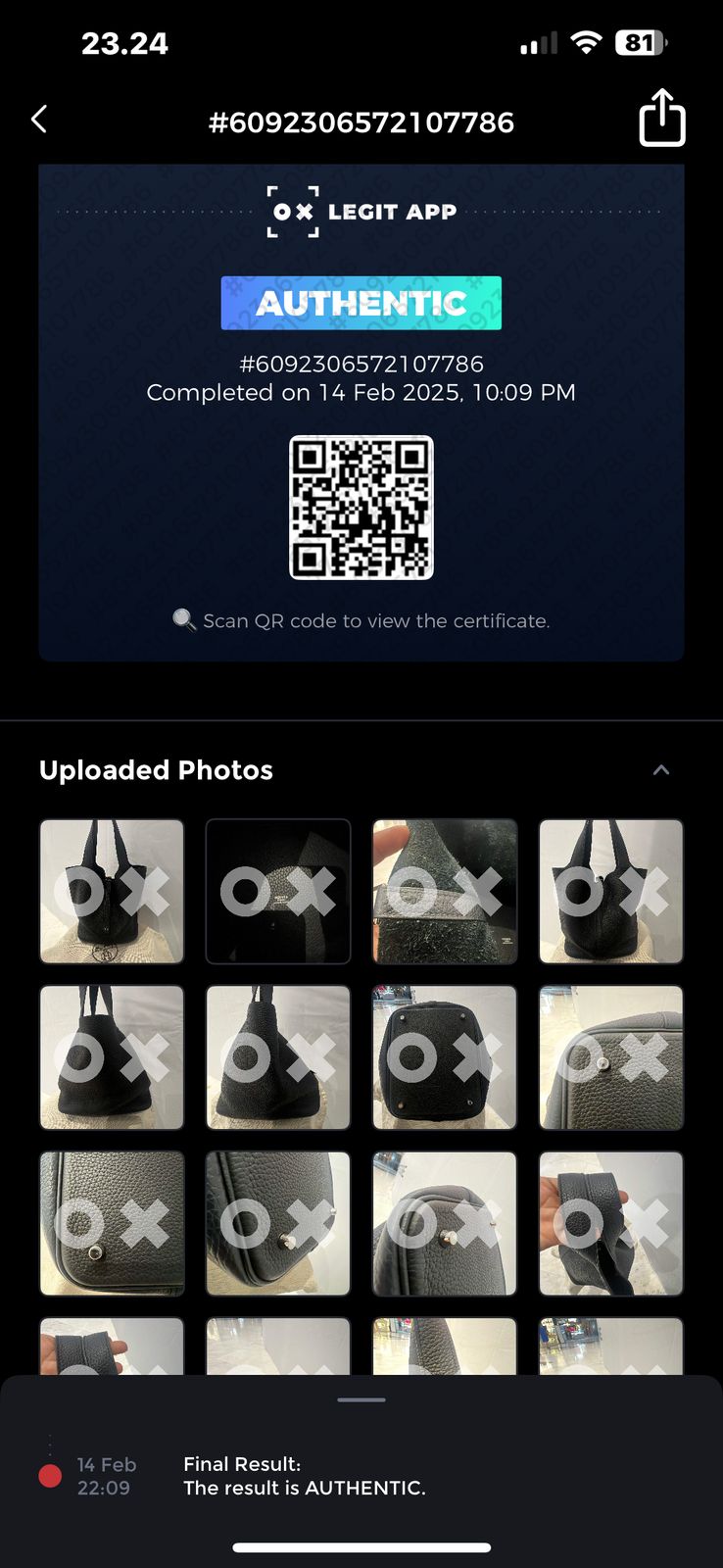Open the dark Hermès stamp photo
Screen dimensions: 723x1568
pyautogui.click(x=278, y=891)
